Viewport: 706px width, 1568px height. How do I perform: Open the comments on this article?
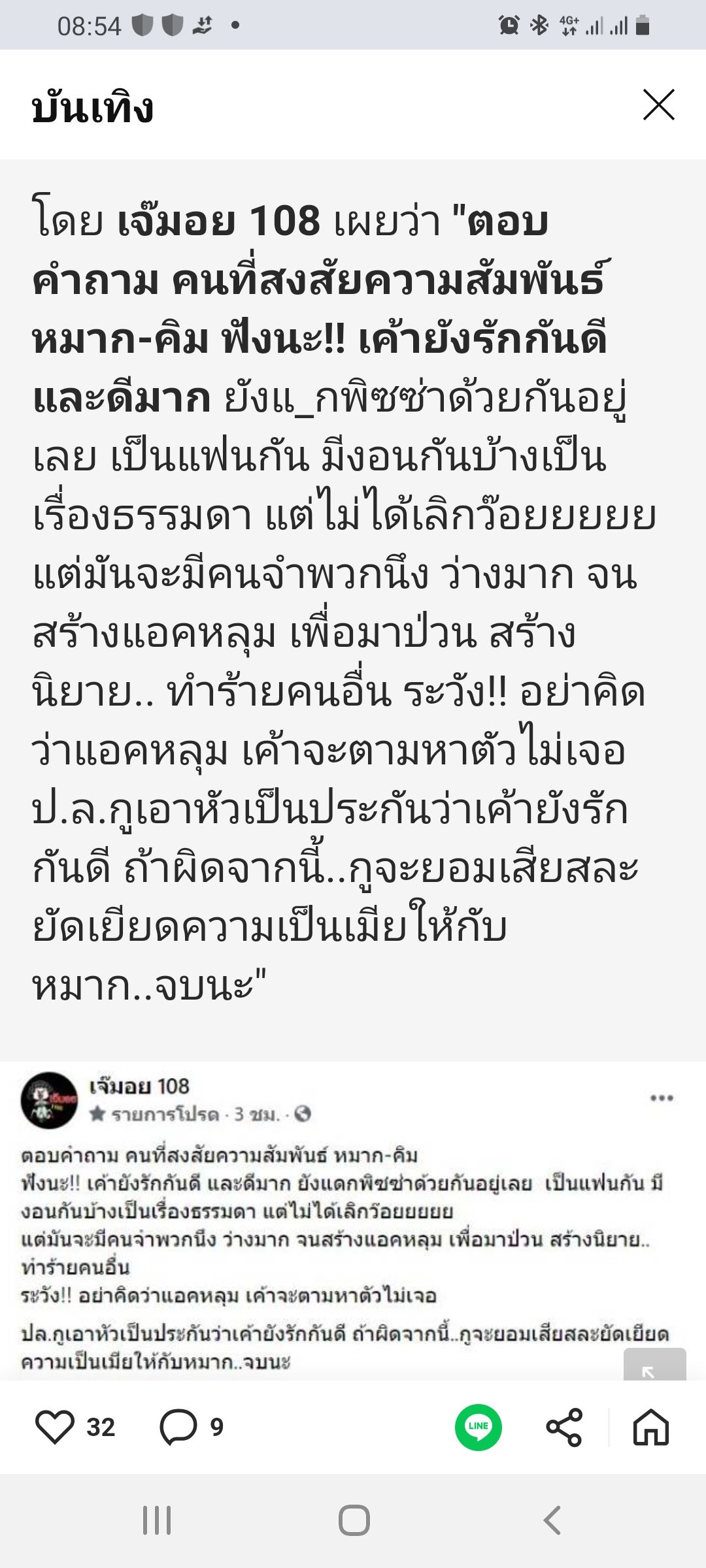click(x=179, y=1427)
